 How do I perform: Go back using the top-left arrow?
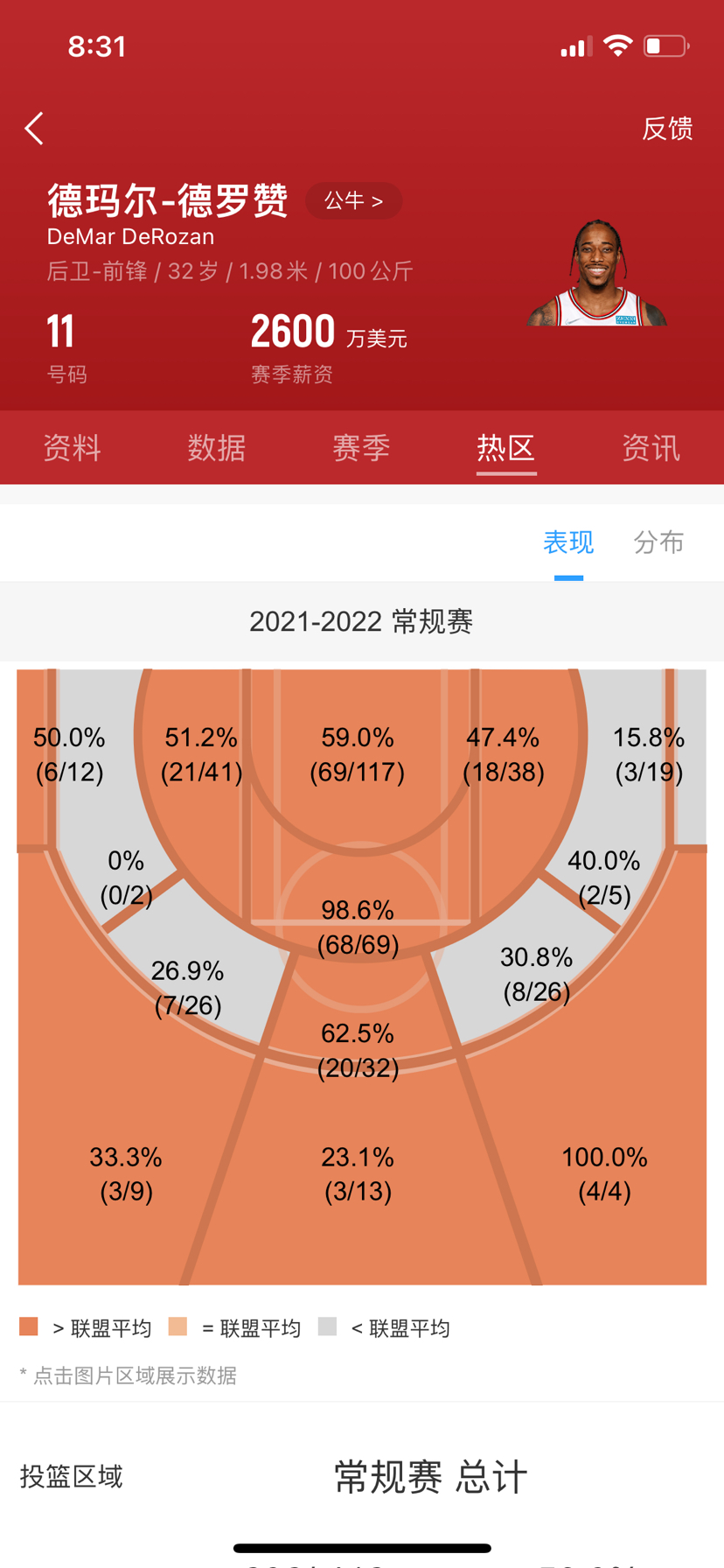[x=34, y=129]
